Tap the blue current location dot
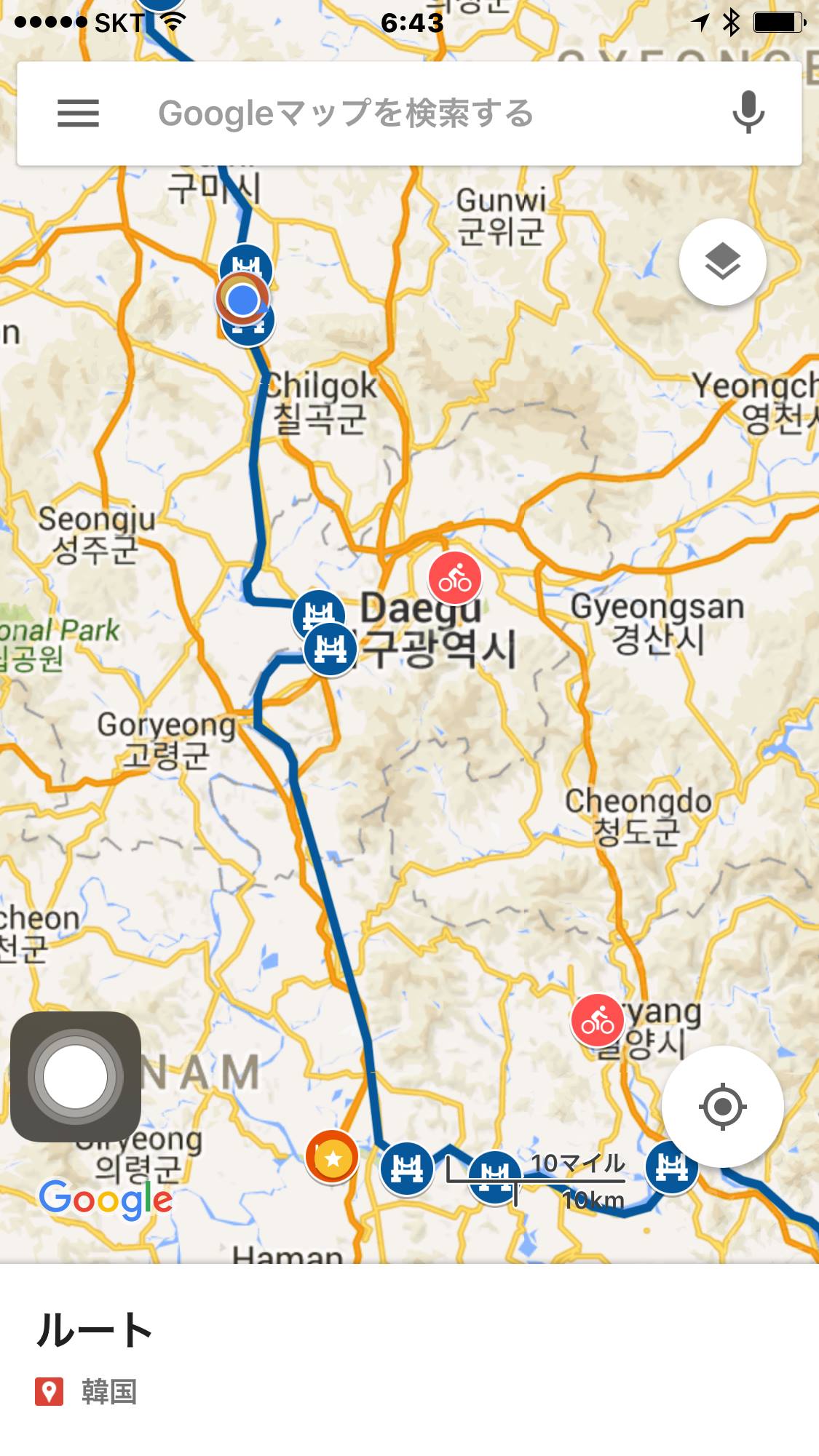 [x=242, y=299]
